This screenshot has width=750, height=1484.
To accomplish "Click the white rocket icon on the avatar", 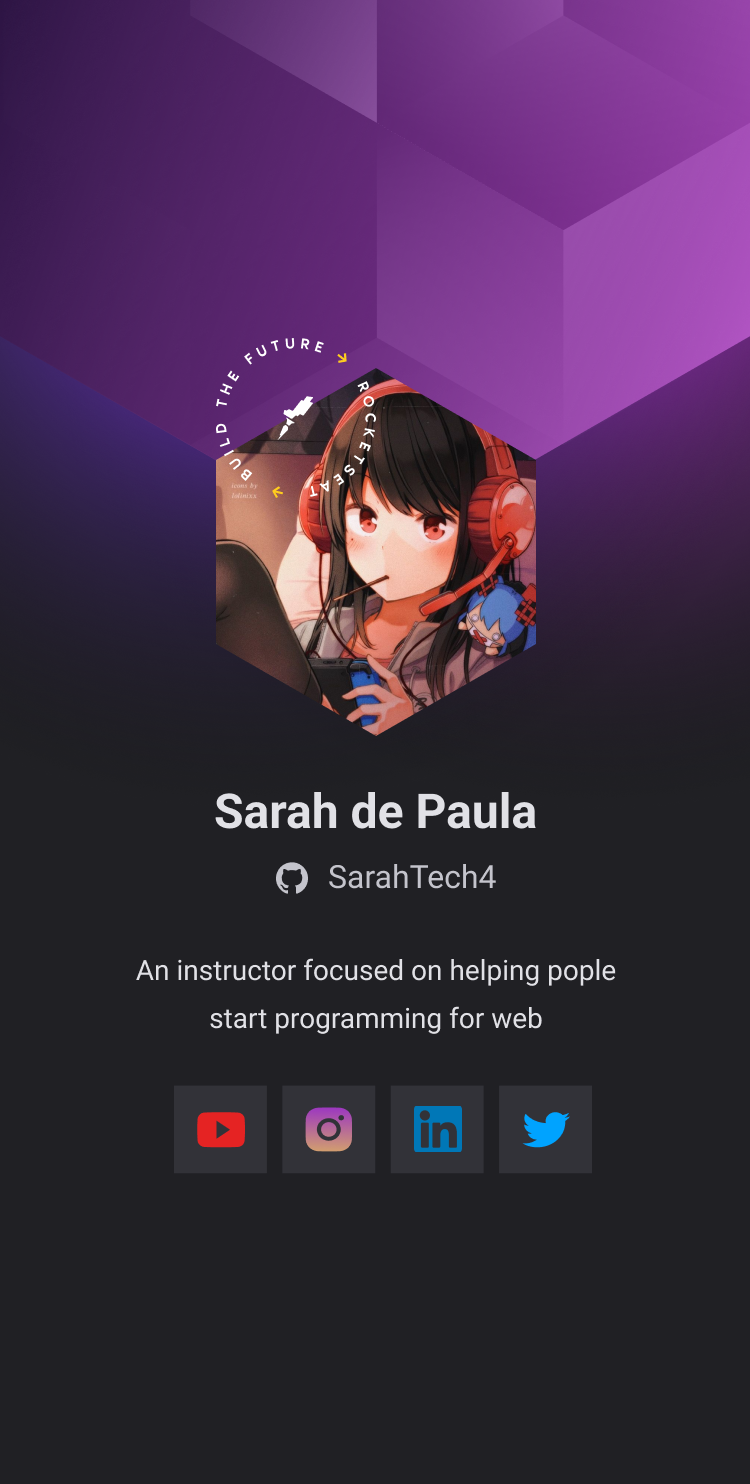I will (x=299, y=406).
